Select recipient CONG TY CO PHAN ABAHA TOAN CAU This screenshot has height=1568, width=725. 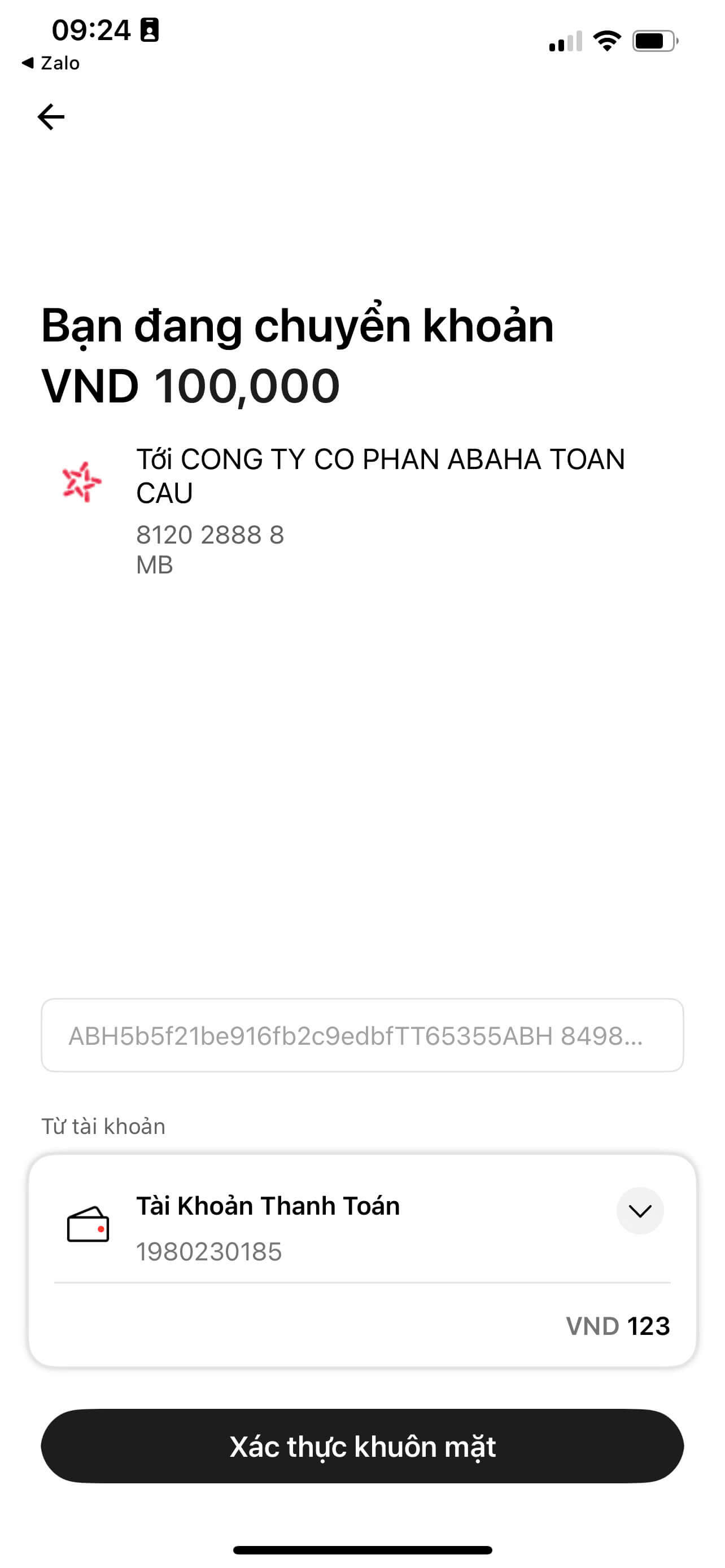click(x=381, y=476)
